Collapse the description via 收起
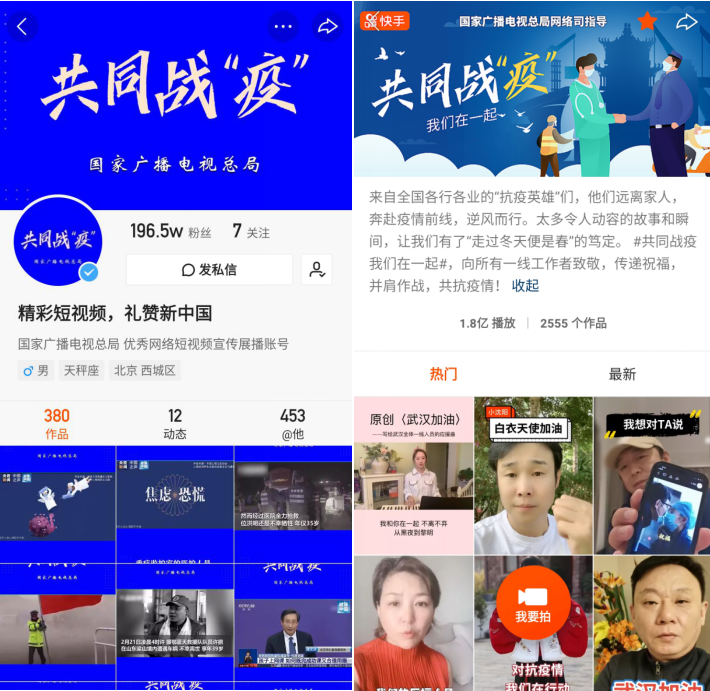Viewport: 710px width, 691px height. (525, 285)
